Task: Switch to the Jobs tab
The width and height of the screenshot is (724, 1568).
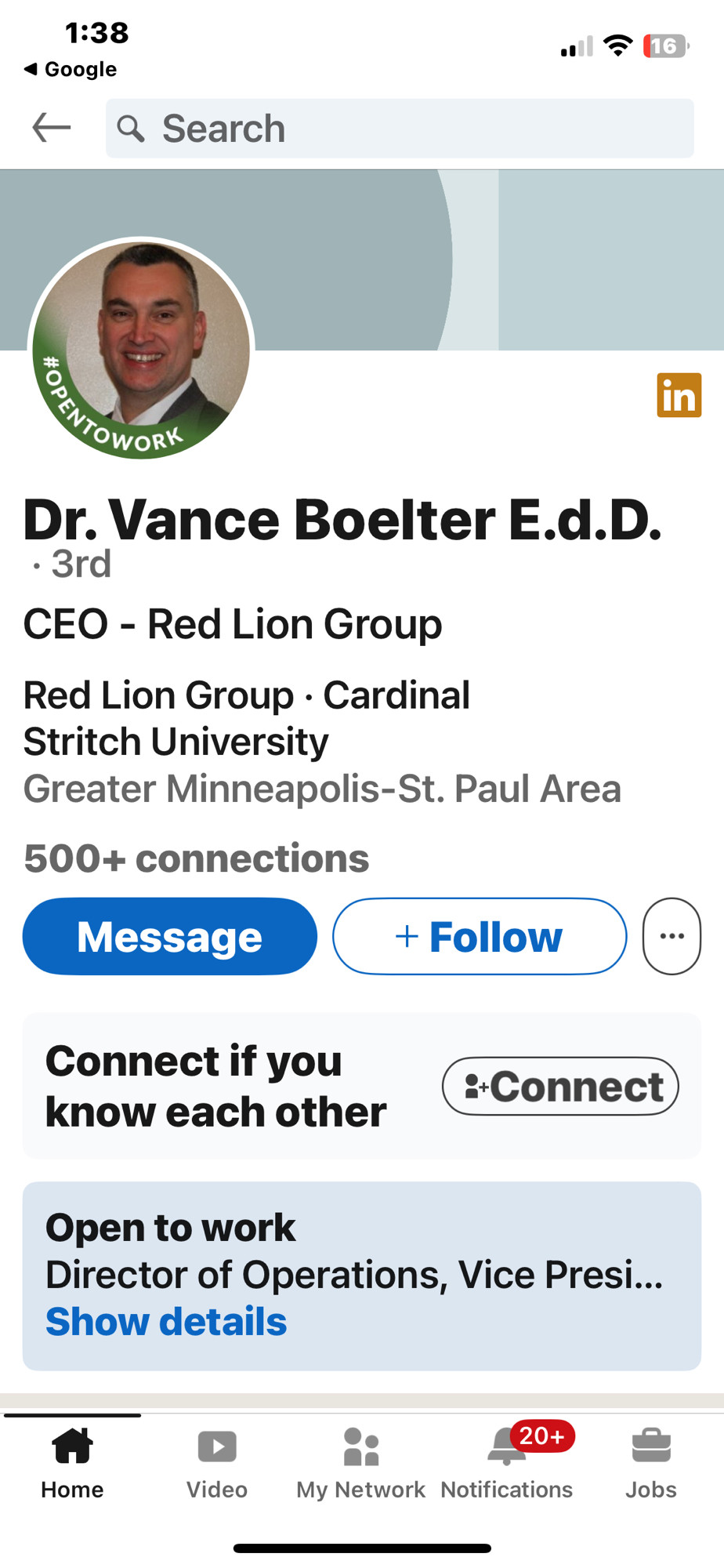Action: 651,1463
